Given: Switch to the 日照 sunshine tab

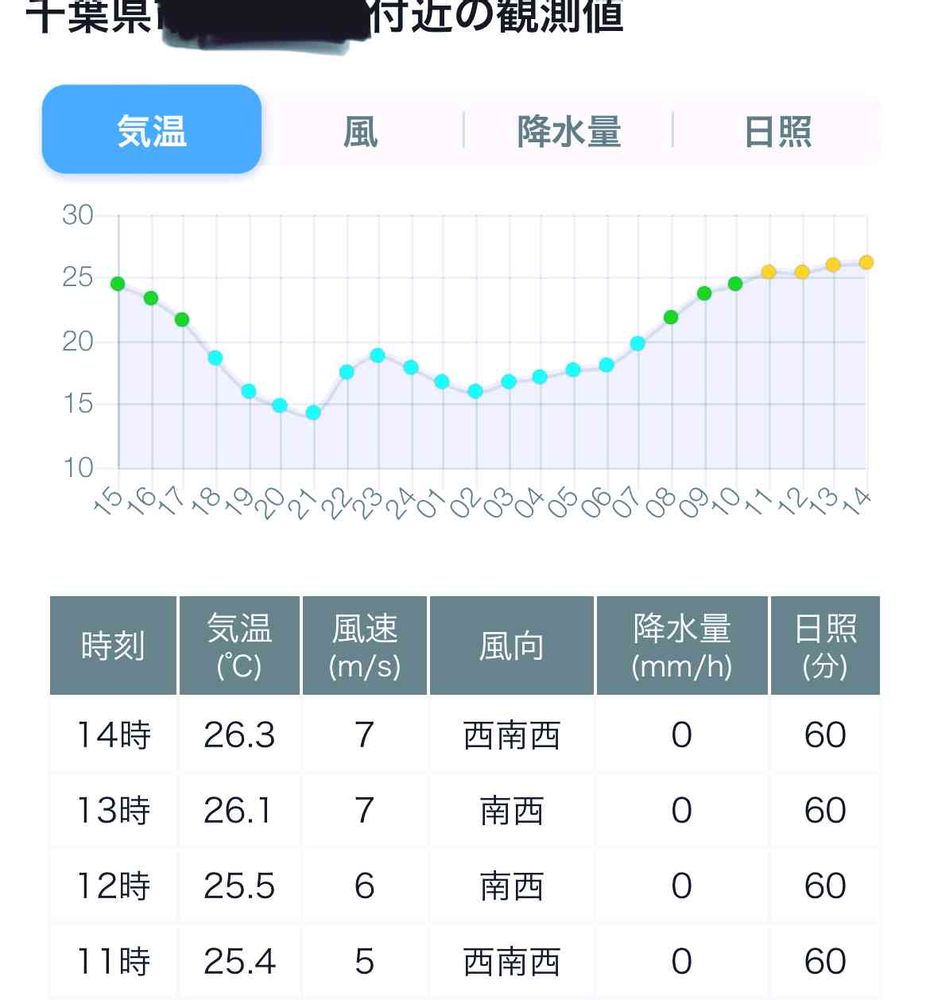Looking at the screenshot, I should click(x=777, y=131).
